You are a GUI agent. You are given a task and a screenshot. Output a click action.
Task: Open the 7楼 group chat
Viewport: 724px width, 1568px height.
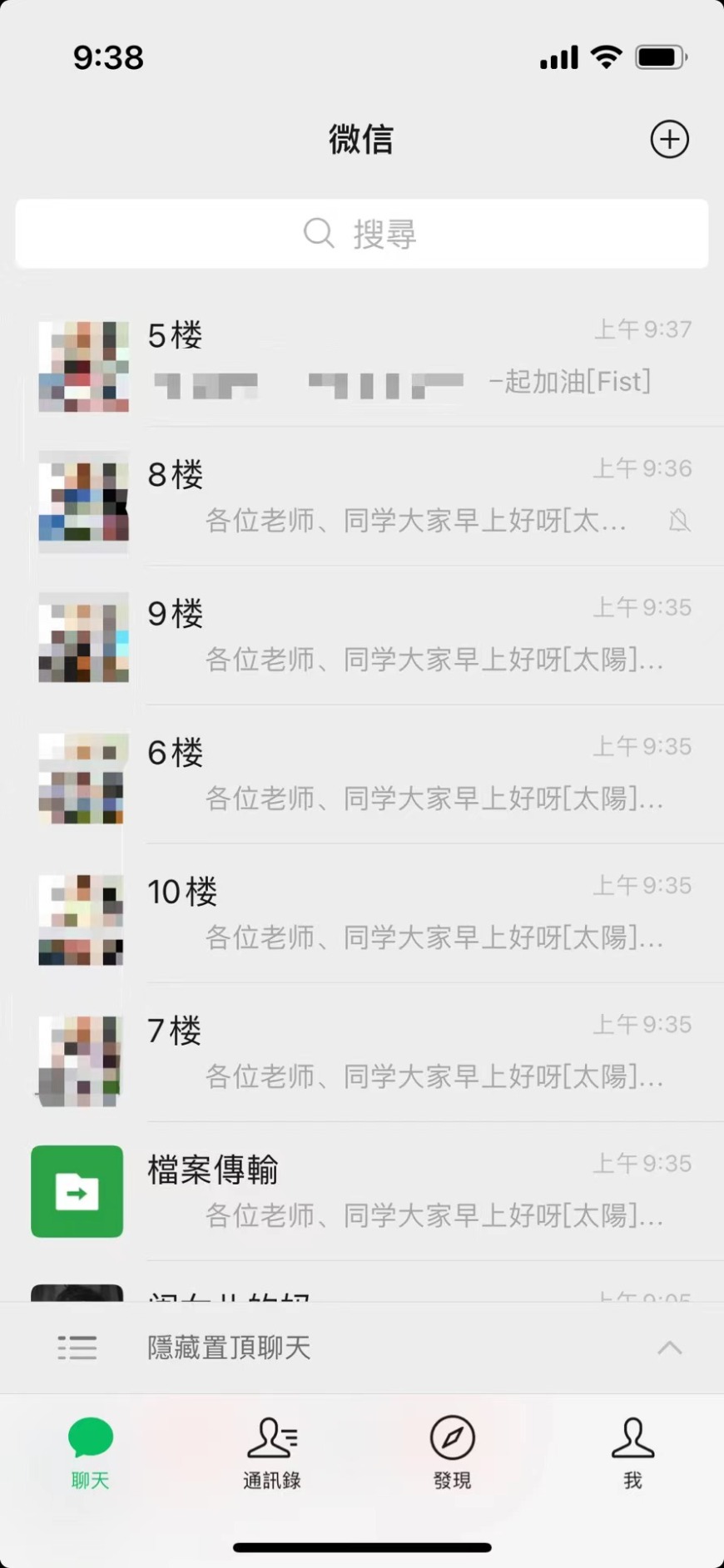pos(362,1053)
